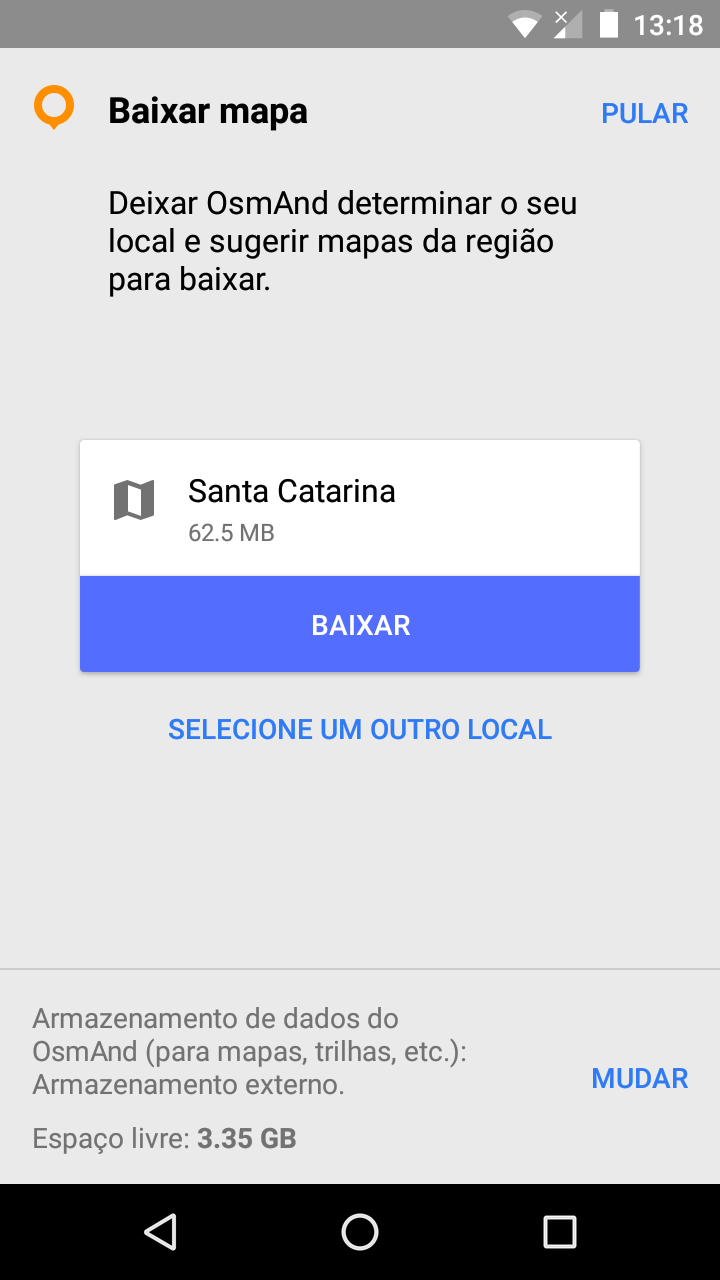
Task: Return to the home screen
Action: [360, 1232]
